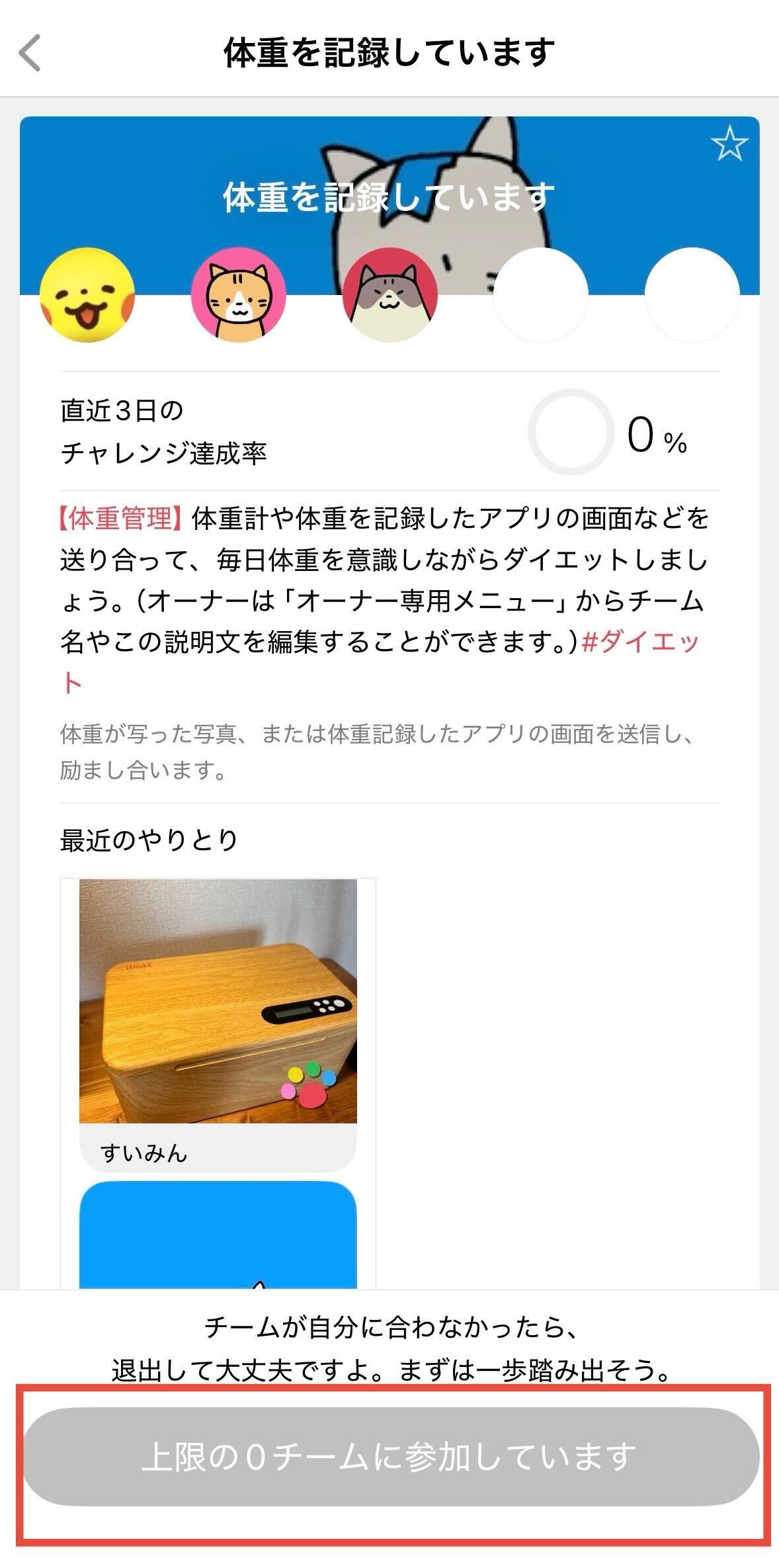Tap the 上限の0チームに参加しています button
This screenshot has width=779, height=1568.
coord(390,1458)
